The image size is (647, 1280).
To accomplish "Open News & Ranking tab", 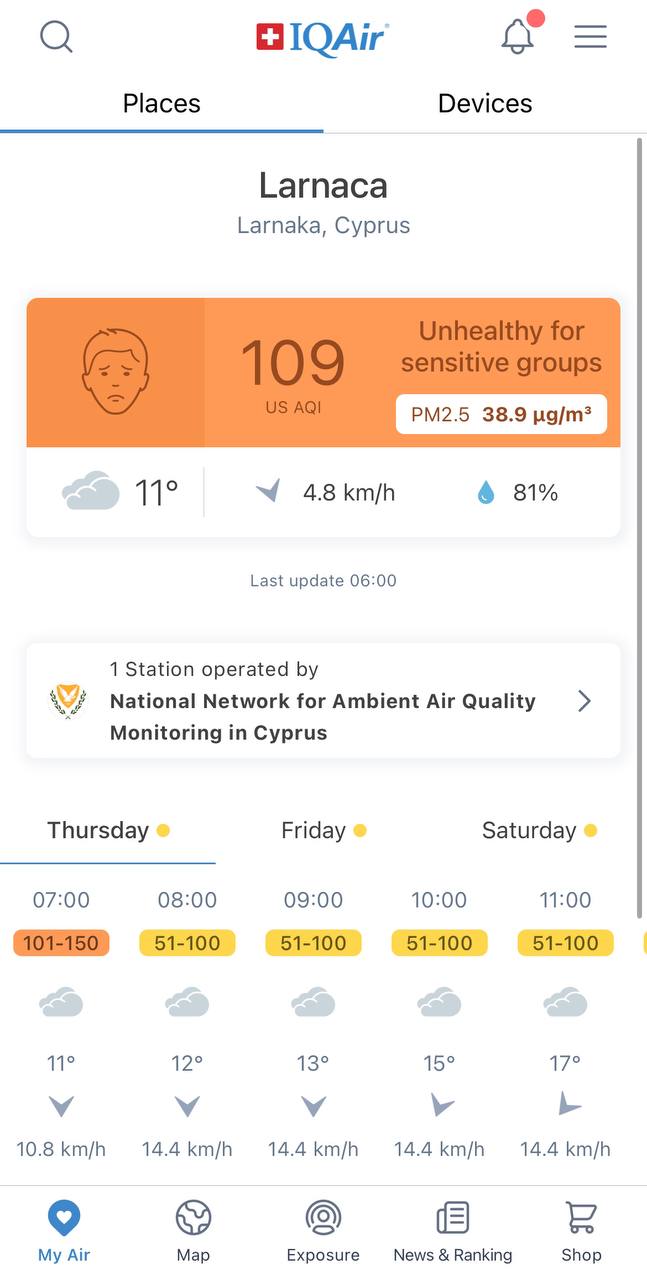I will point(452,1232).
